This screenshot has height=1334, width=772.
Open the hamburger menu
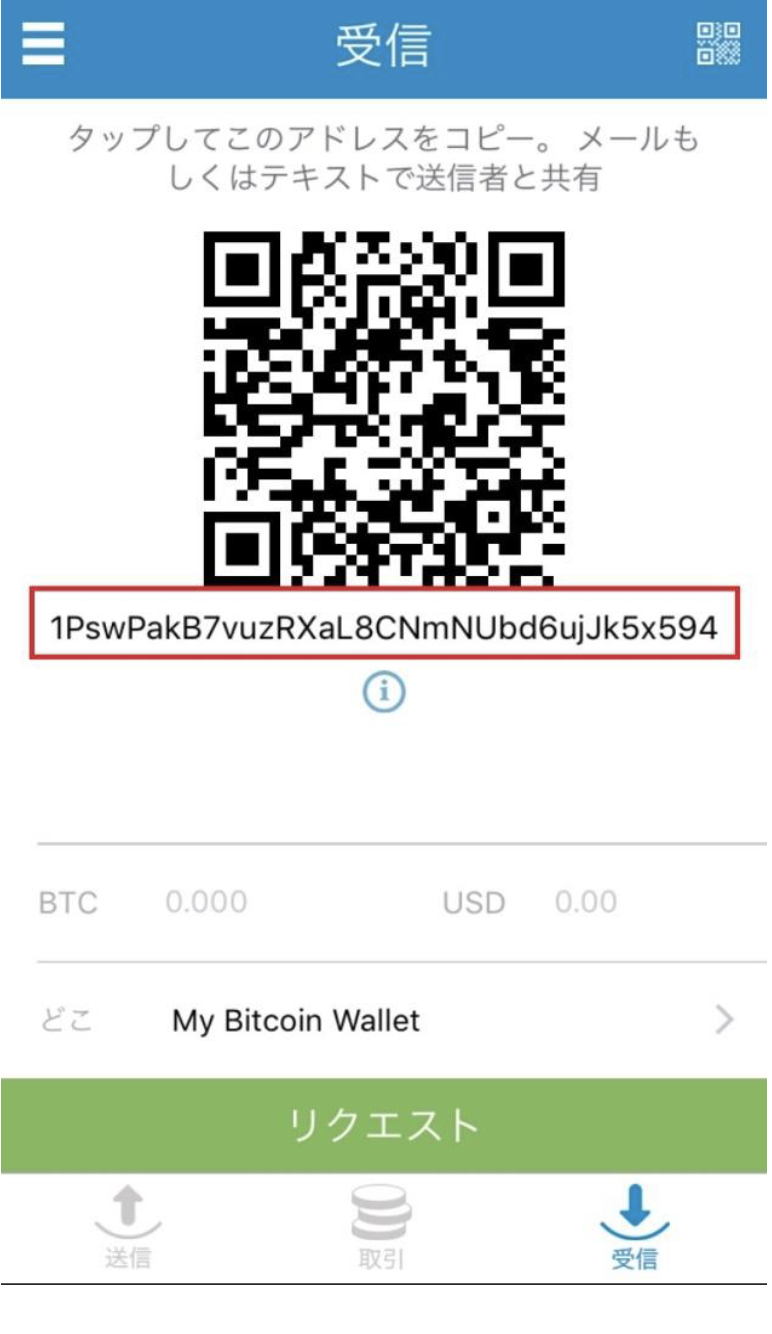(43, 45)
